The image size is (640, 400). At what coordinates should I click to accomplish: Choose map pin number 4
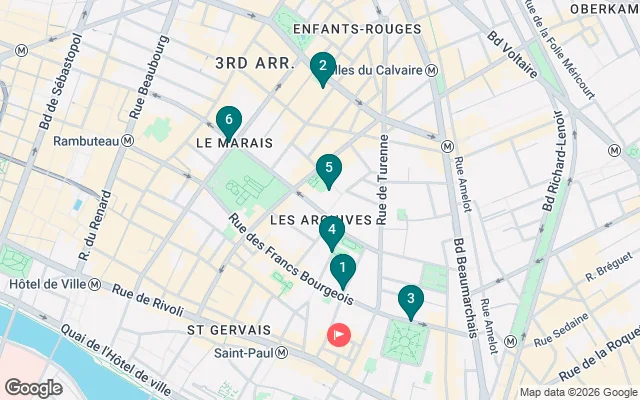pos(332,231)
